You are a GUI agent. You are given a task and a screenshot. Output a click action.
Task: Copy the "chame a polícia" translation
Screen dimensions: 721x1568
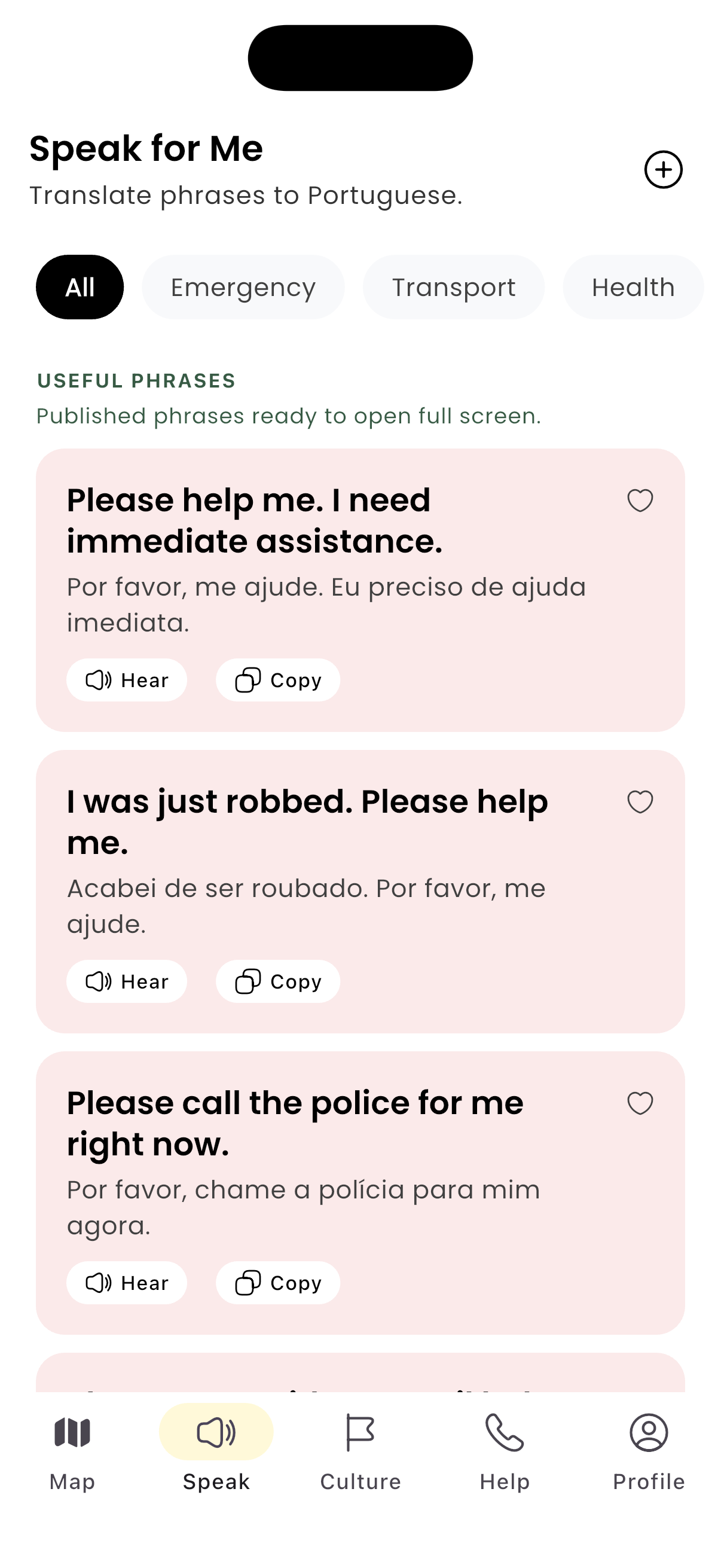point(278,1283)
